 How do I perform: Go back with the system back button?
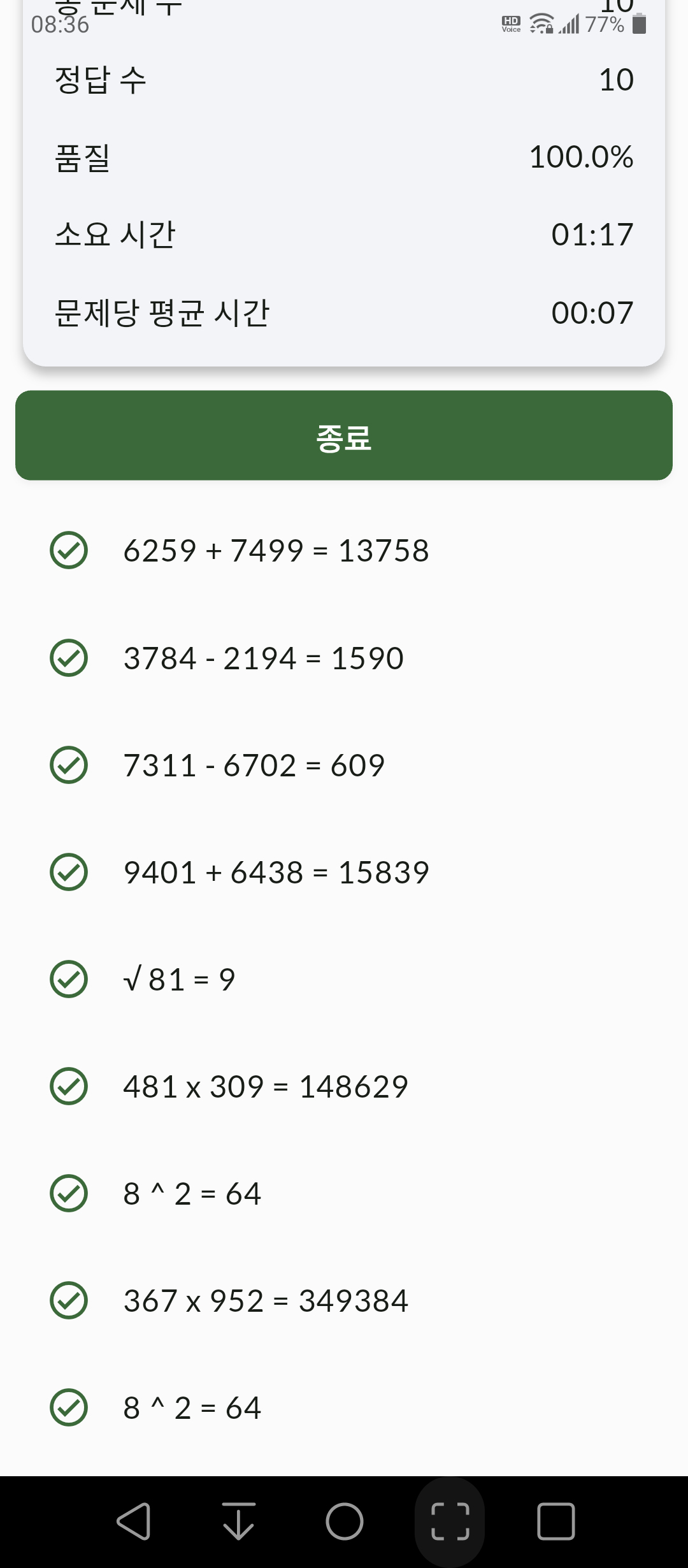tap(134, 1521)
